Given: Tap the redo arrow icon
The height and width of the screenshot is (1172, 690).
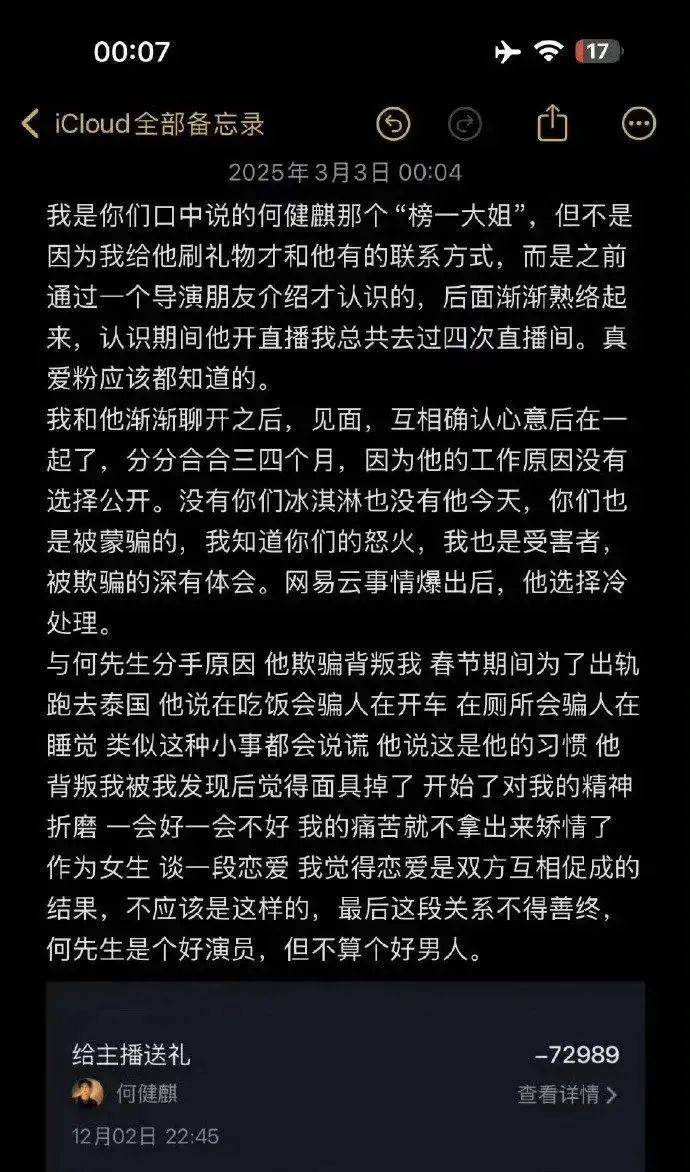Looking at the screenshot, I should click(466, 124).
